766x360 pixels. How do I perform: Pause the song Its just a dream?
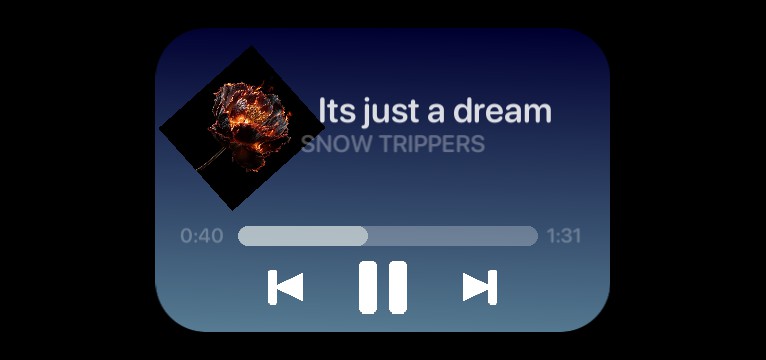[x=383, y=287]
